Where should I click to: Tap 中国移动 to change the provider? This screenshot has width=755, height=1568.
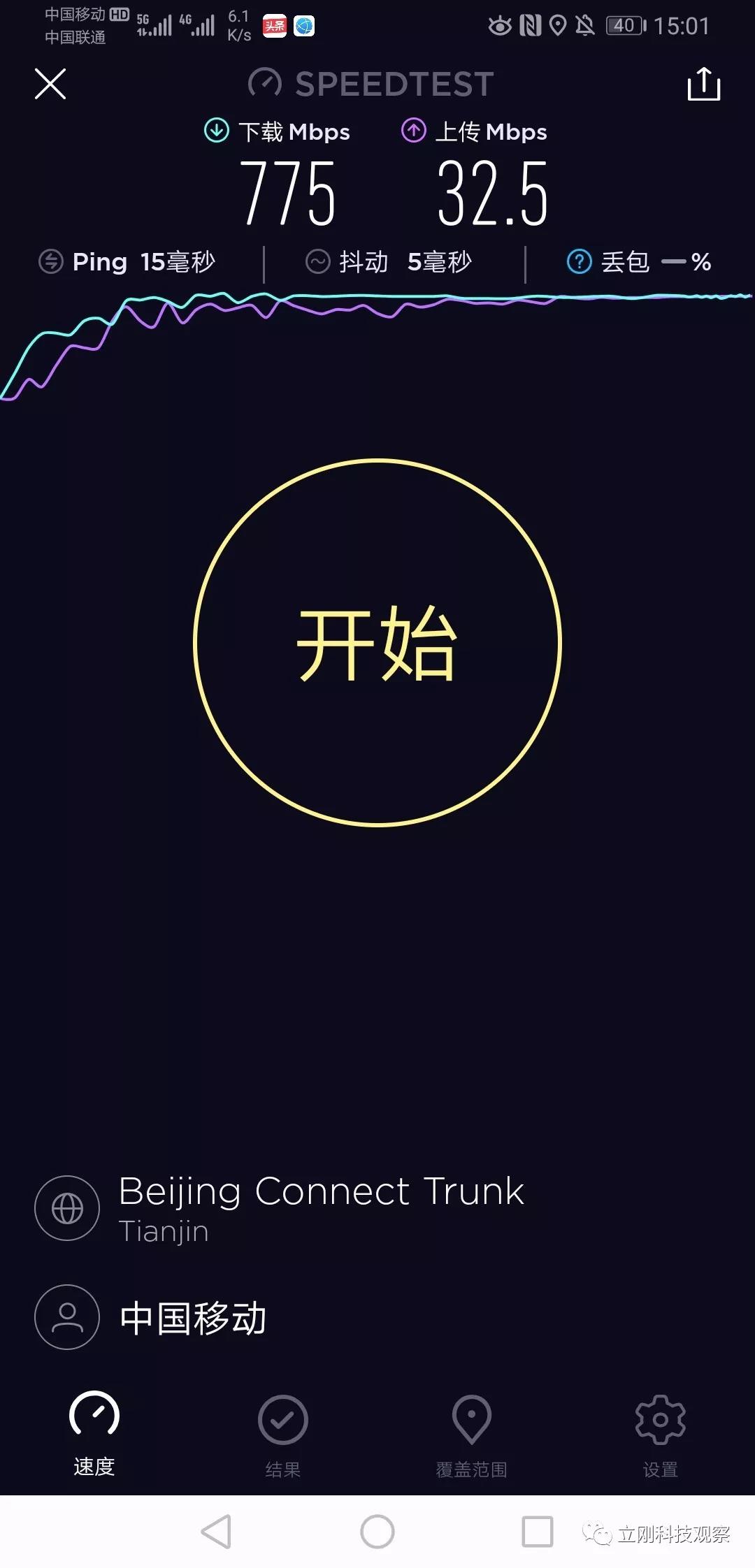(x=192, y=1316)
